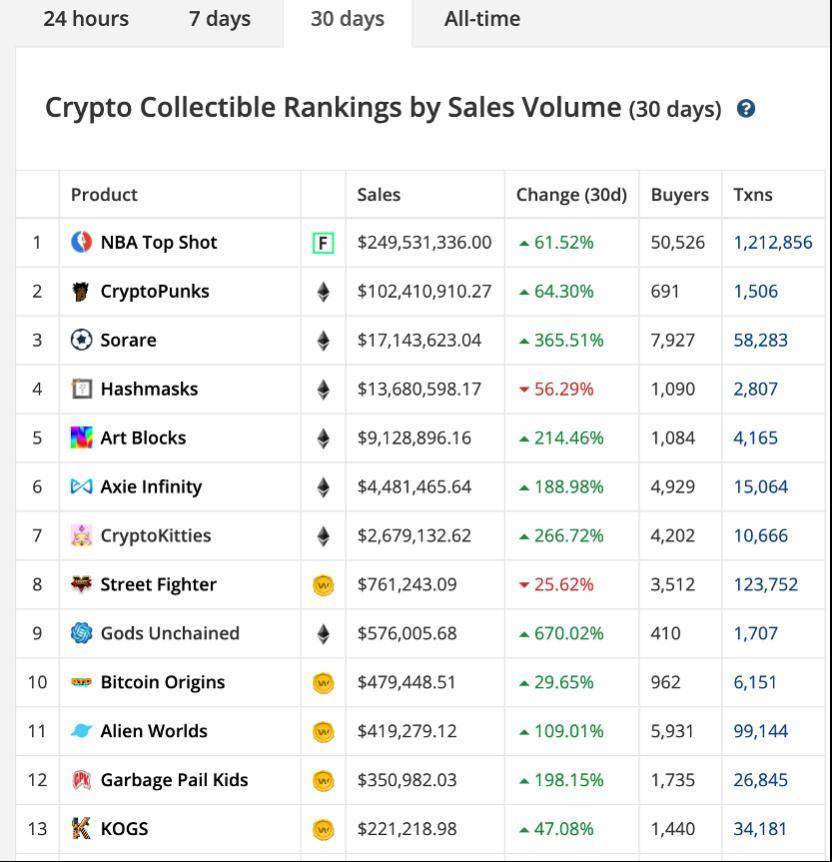The height and width of the screenshot is (862, 832).
Task: Switch to the 24 hours tab
Action: pos(86,19)
